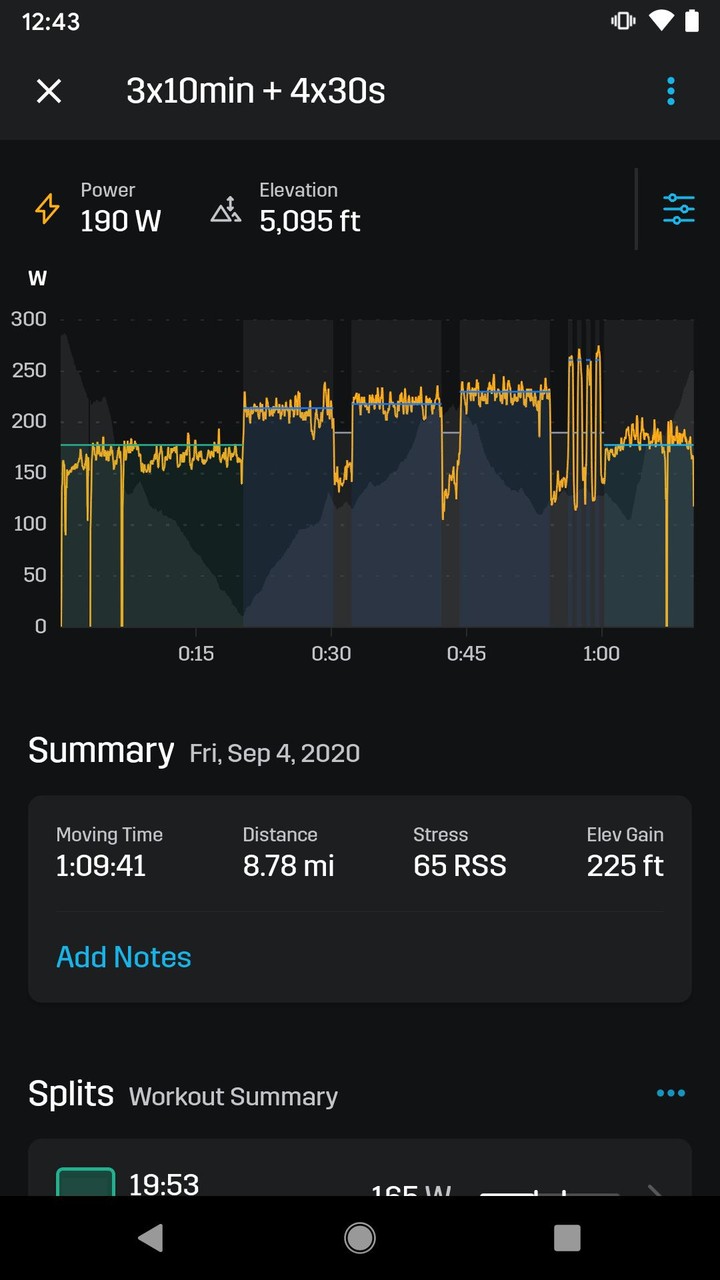The width and height of the screenshot is (720, 1280).
Task: Tap the Android home button
Action: [359, 1237]
